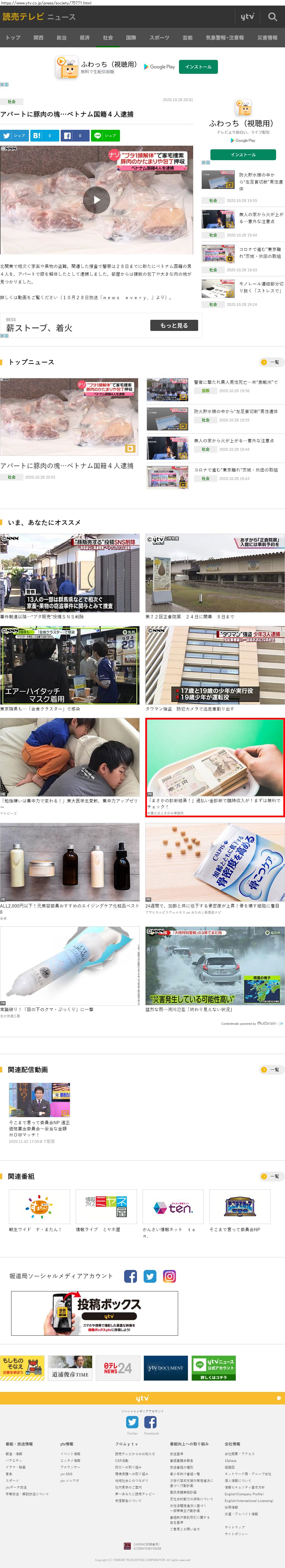The height and width of the screenshot is (1568, 285).
Task: Switch to the 政治 tab
Action: pyautogui.click(x=62, y=38)
